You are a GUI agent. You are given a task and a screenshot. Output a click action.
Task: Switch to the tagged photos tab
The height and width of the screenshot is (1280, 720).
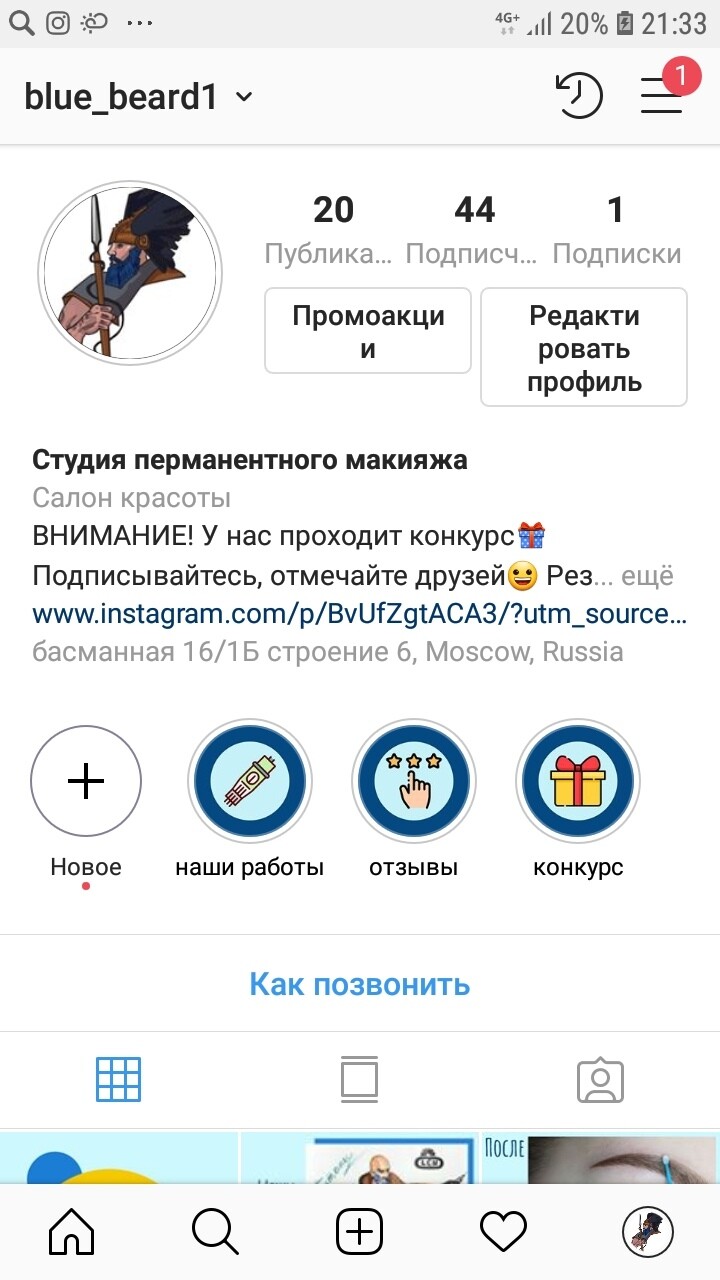(x=601, y=1080)
